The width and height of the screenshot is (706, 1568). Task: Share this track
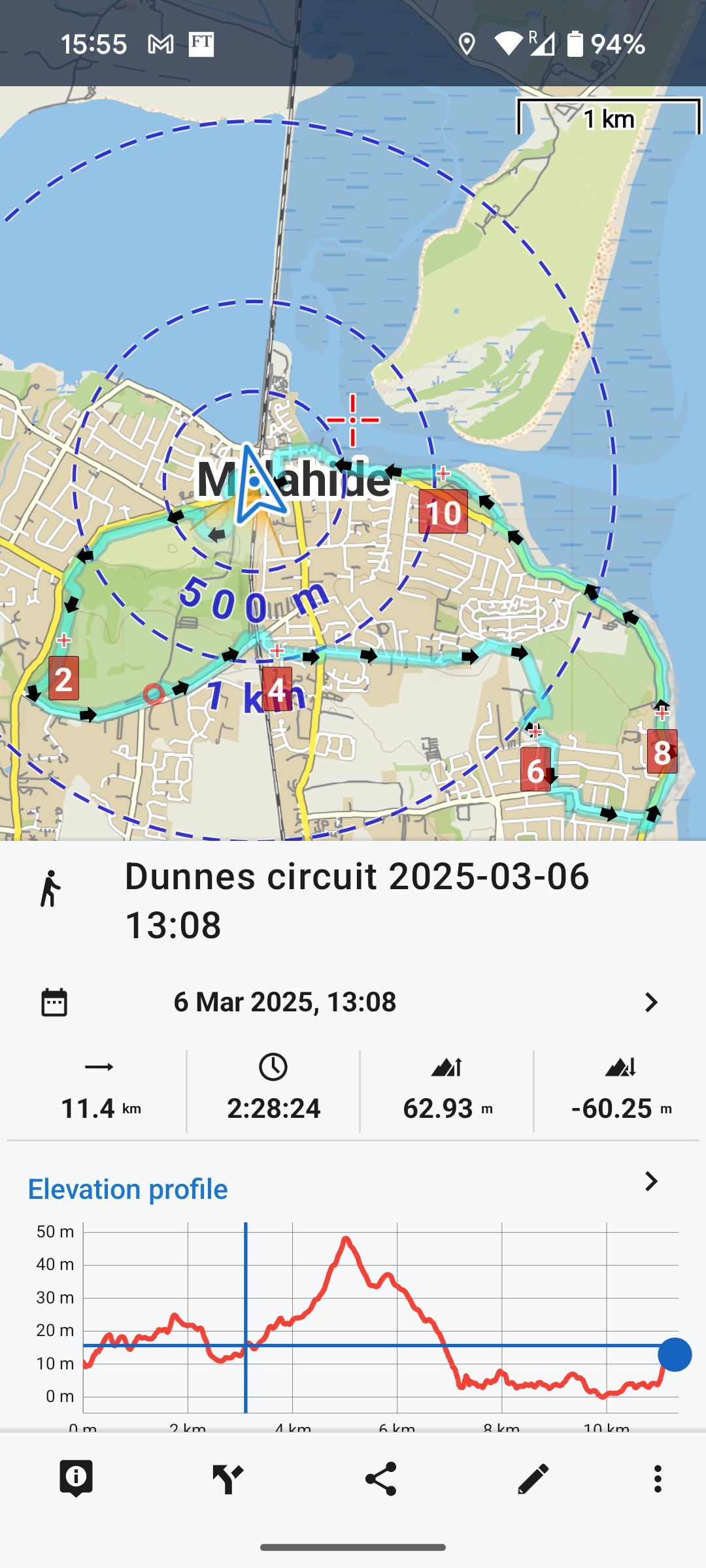tap(380, 1478)
